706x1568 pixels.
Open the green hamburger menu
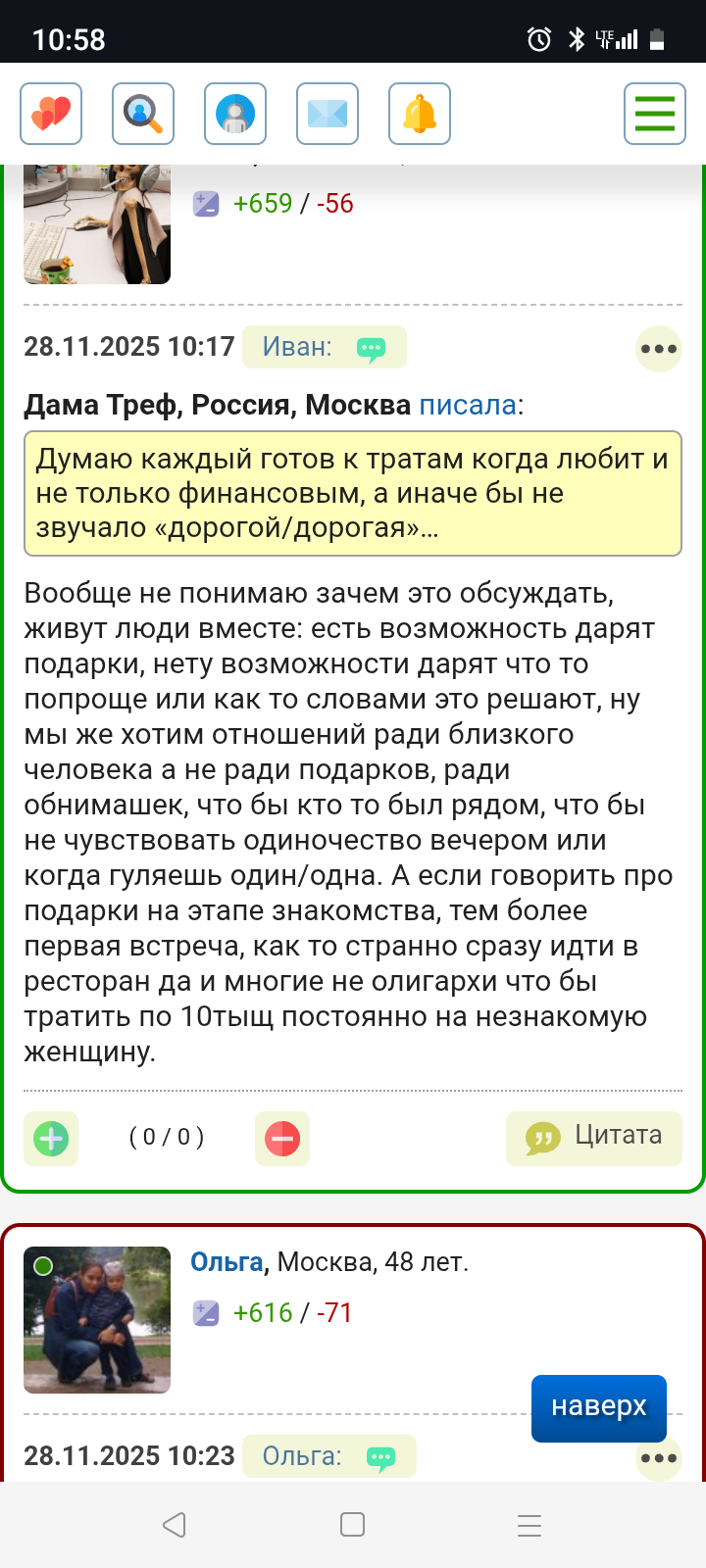tap(654, 115)
